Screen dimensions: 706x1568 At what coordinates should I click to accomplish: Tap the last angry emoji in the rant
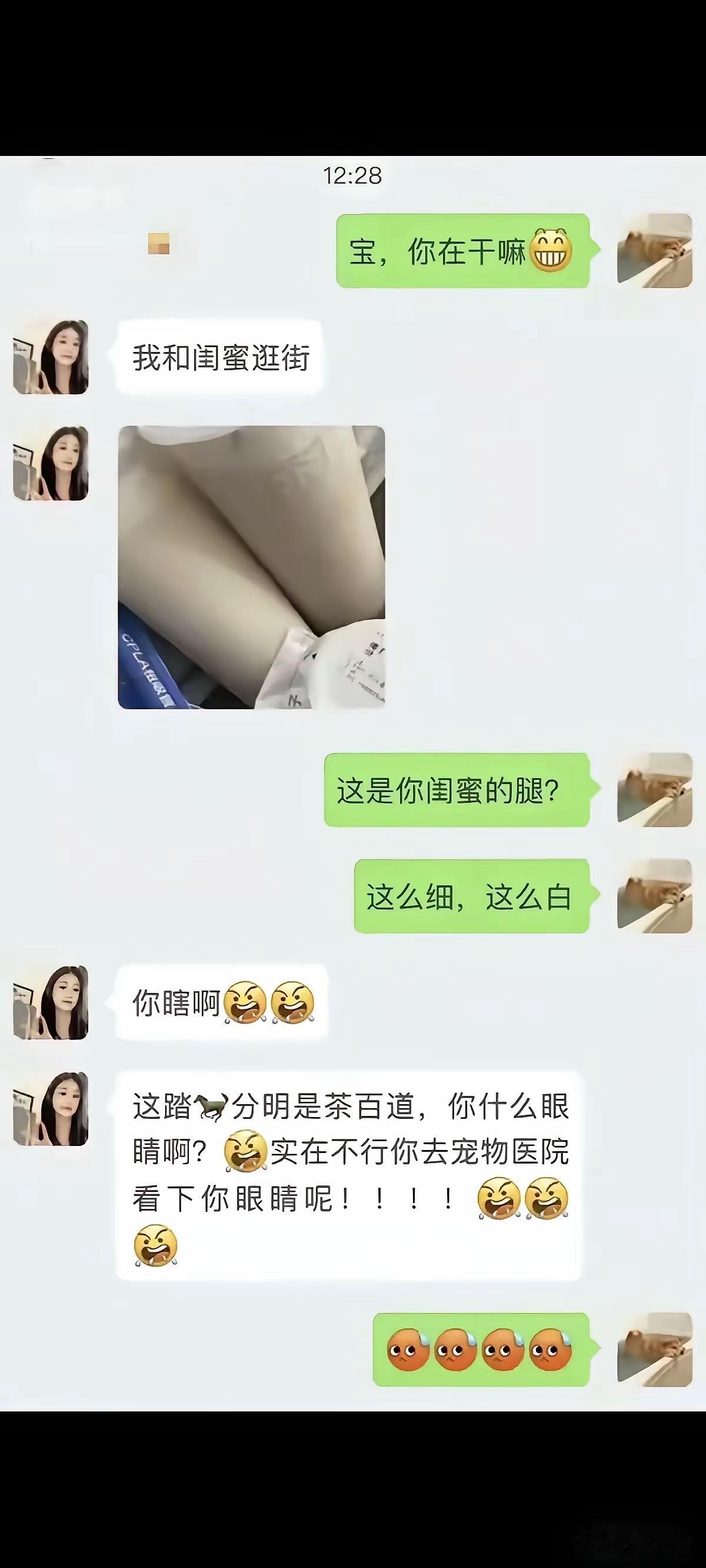[x=157, y=1247]
